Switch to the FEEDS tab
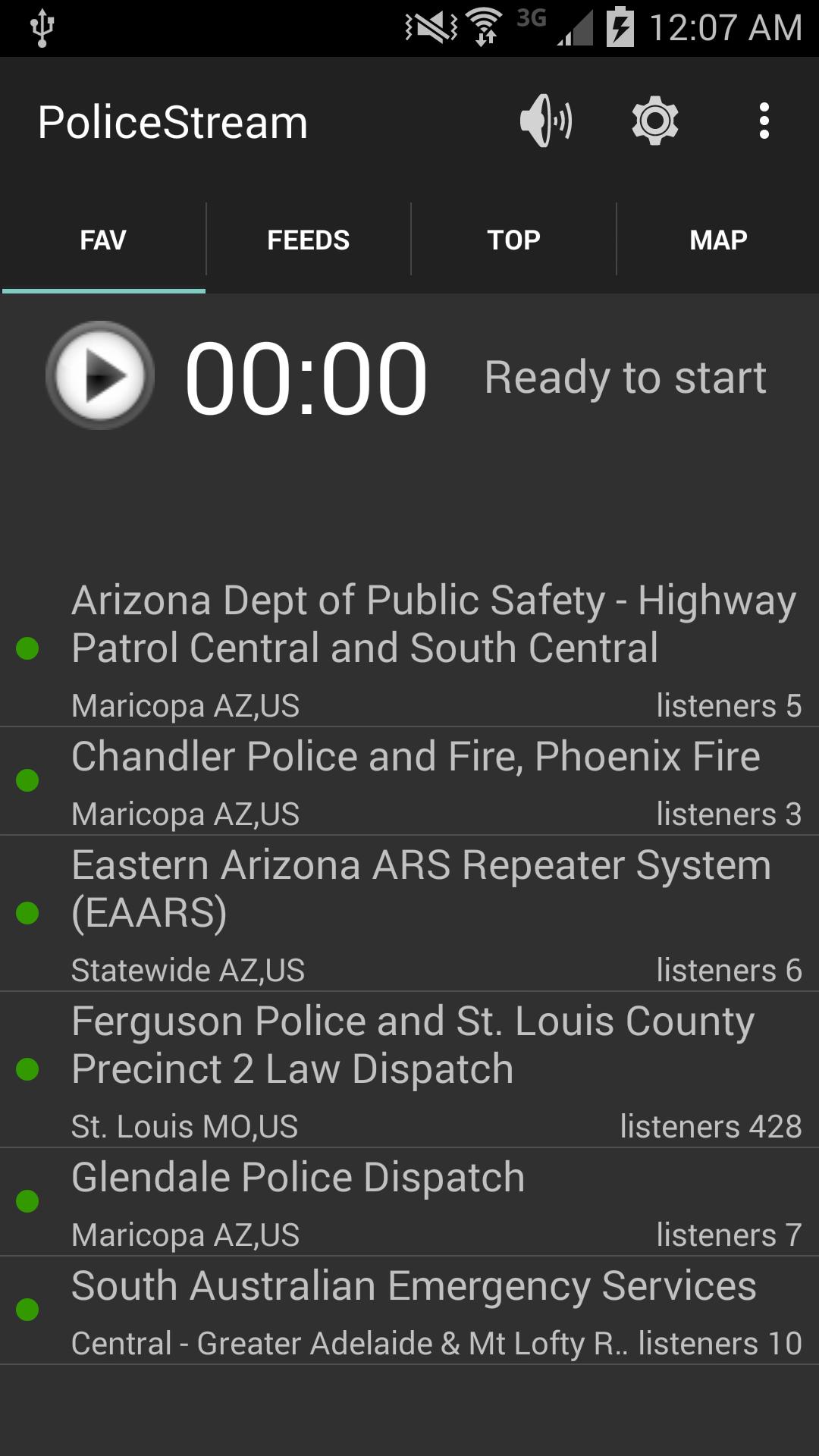The width and height of the screenshot is (819, 1456). [307, 239]
